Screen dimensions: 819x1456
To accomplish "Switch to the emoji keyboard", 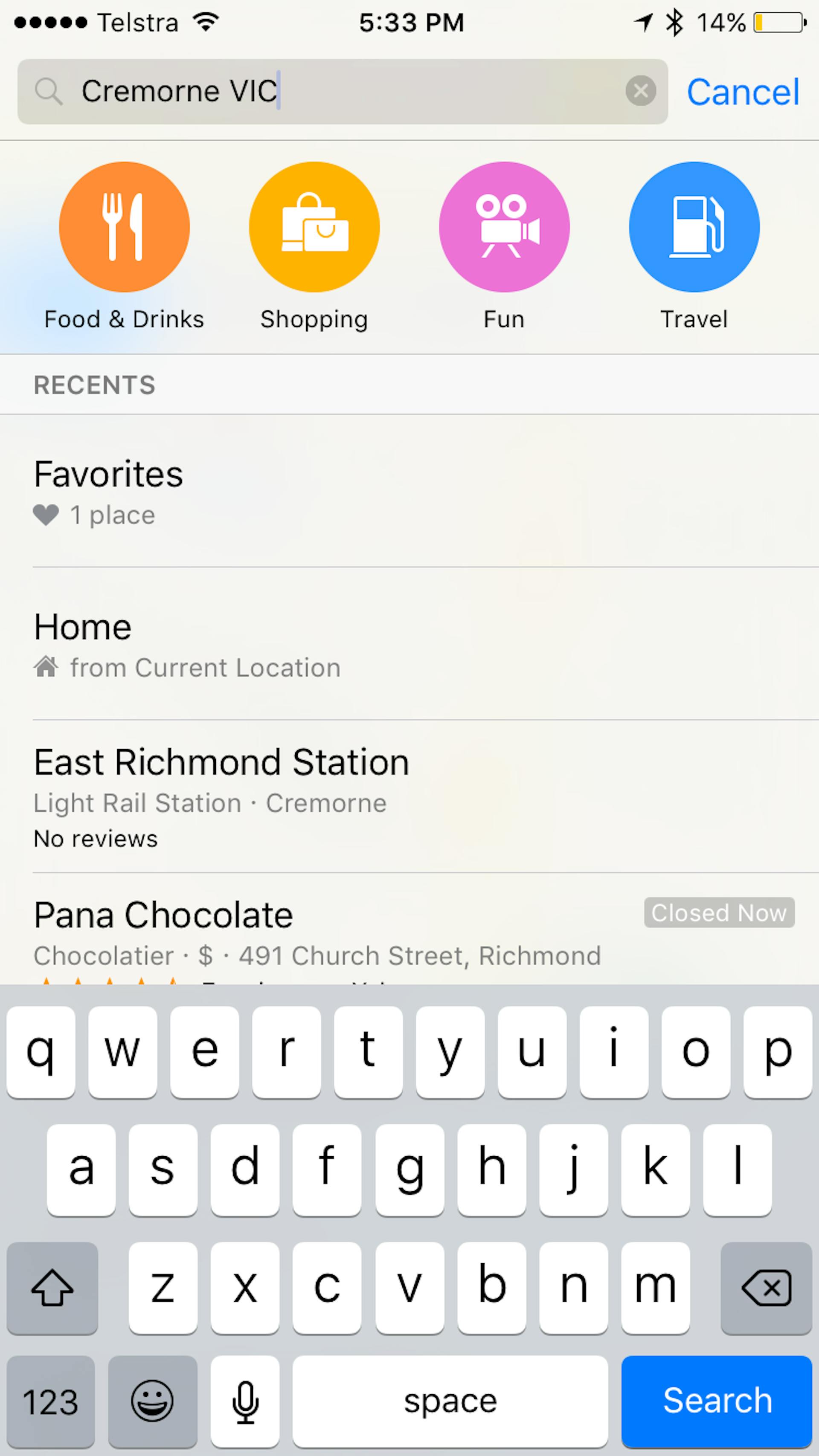I will coord(153,1401).
